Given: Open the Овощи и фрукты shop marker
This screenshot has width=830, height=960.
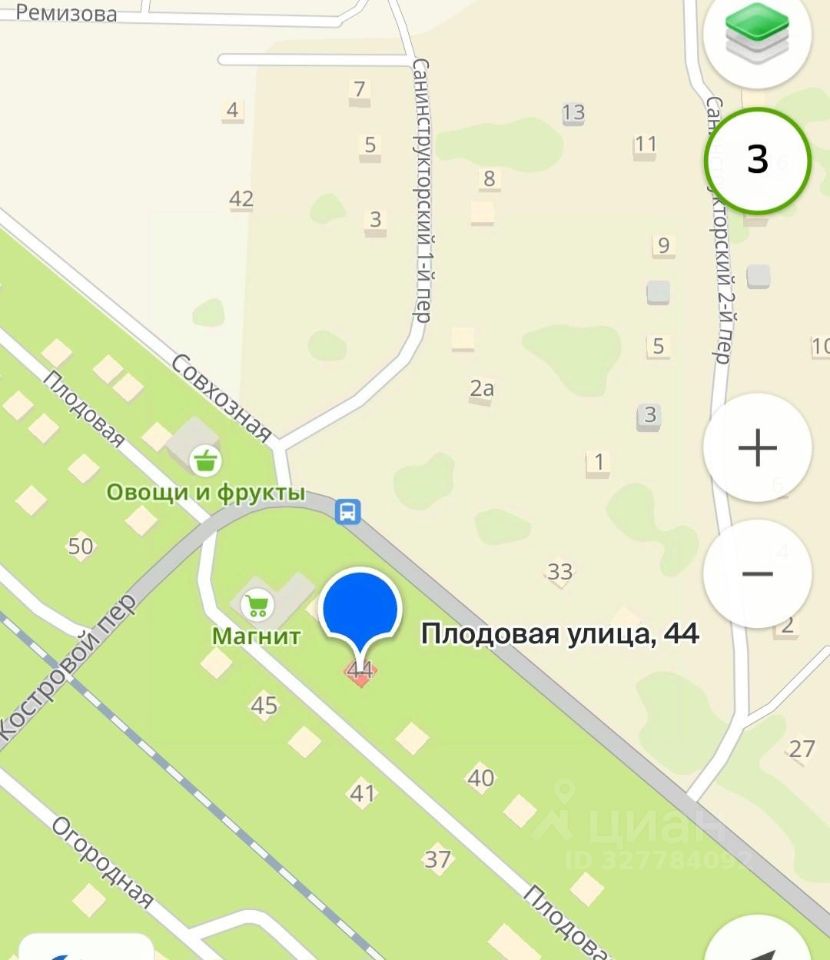Looking at the screenshot, I should point(205,461).
